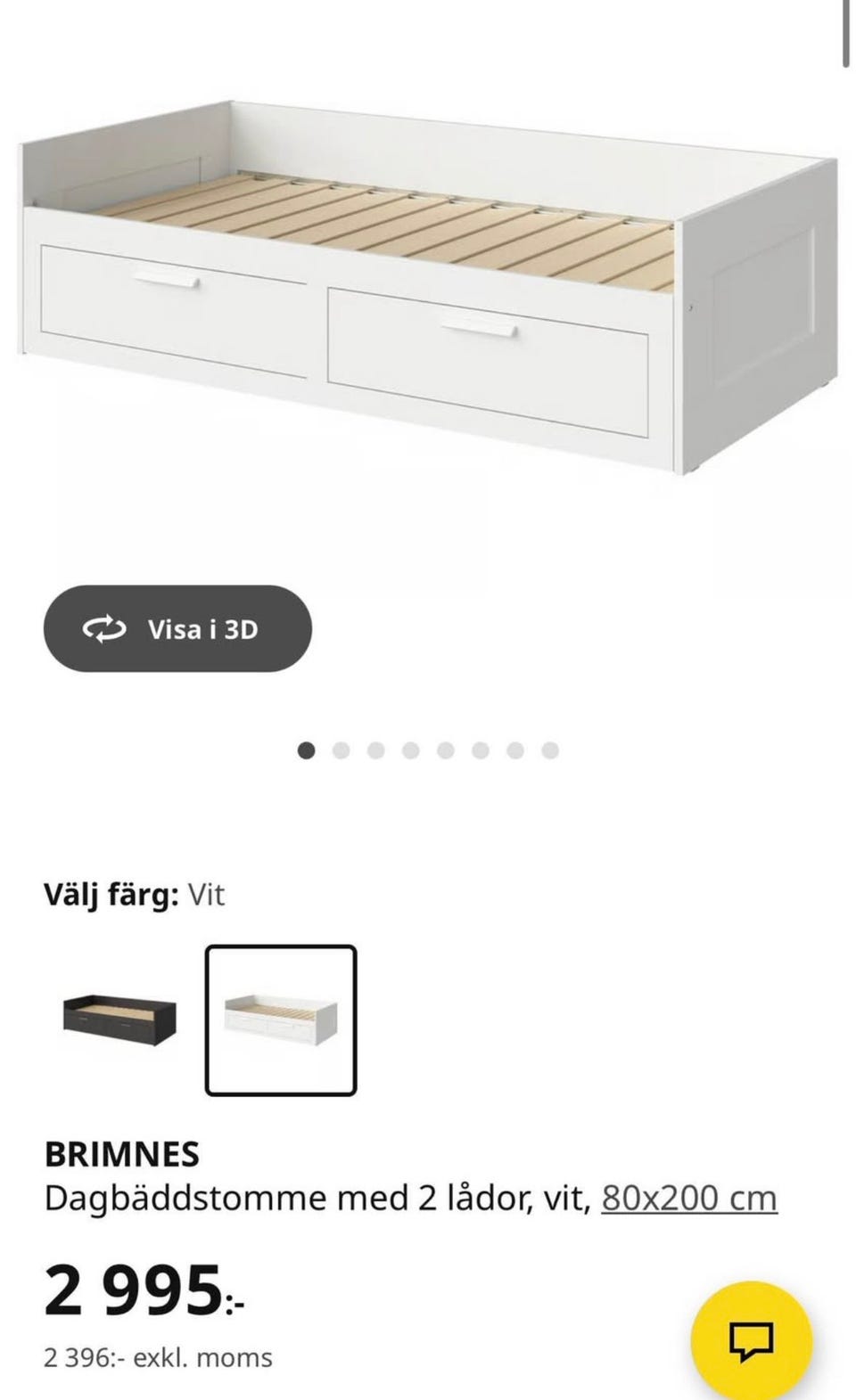The height and width of the screenshot is (1400, 856).
Task: Click the speech bubble symbol to start support chat
Action: pyautogui.click(x=753, y=1340)
